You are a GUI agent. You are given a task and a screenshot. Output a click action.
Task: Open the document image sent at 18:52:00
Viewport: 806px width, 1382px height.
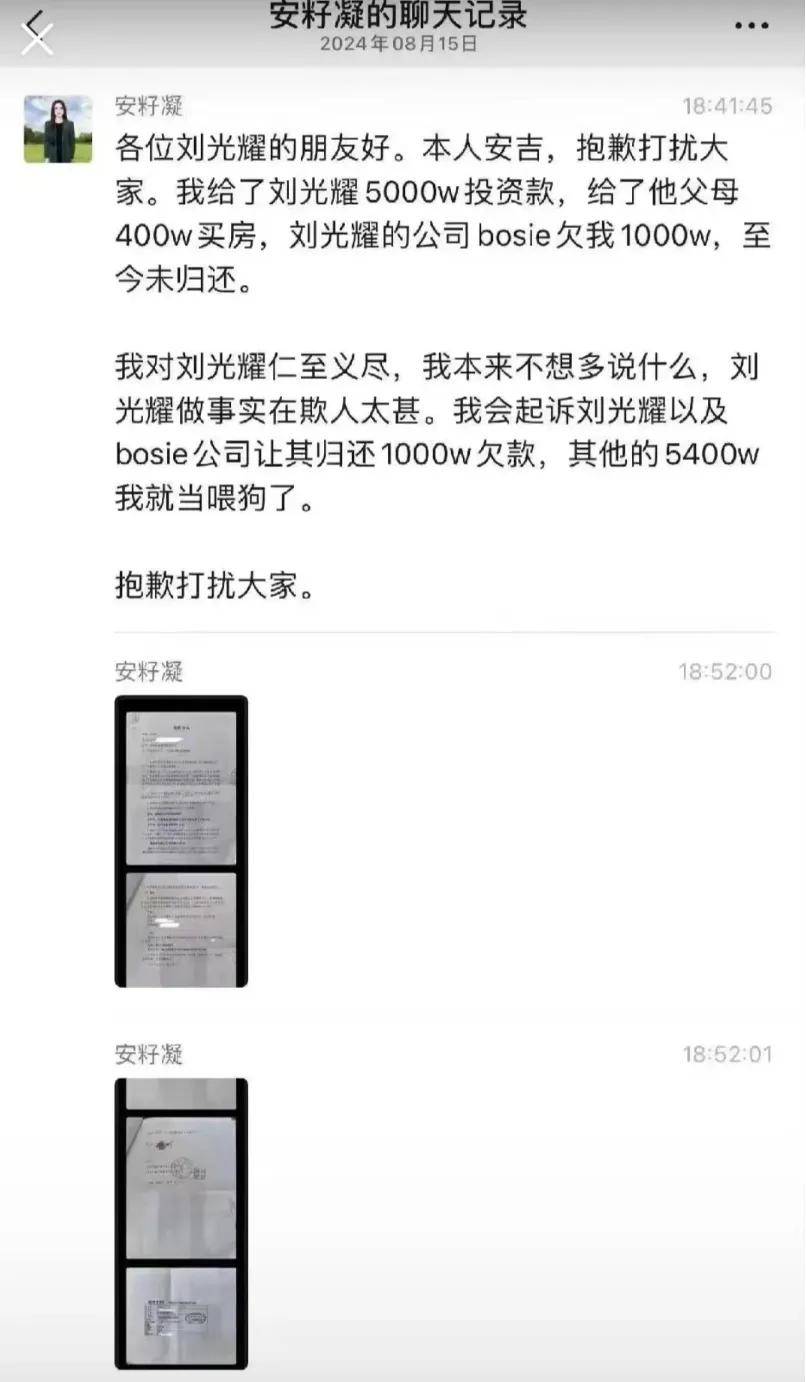coord(181,840)
